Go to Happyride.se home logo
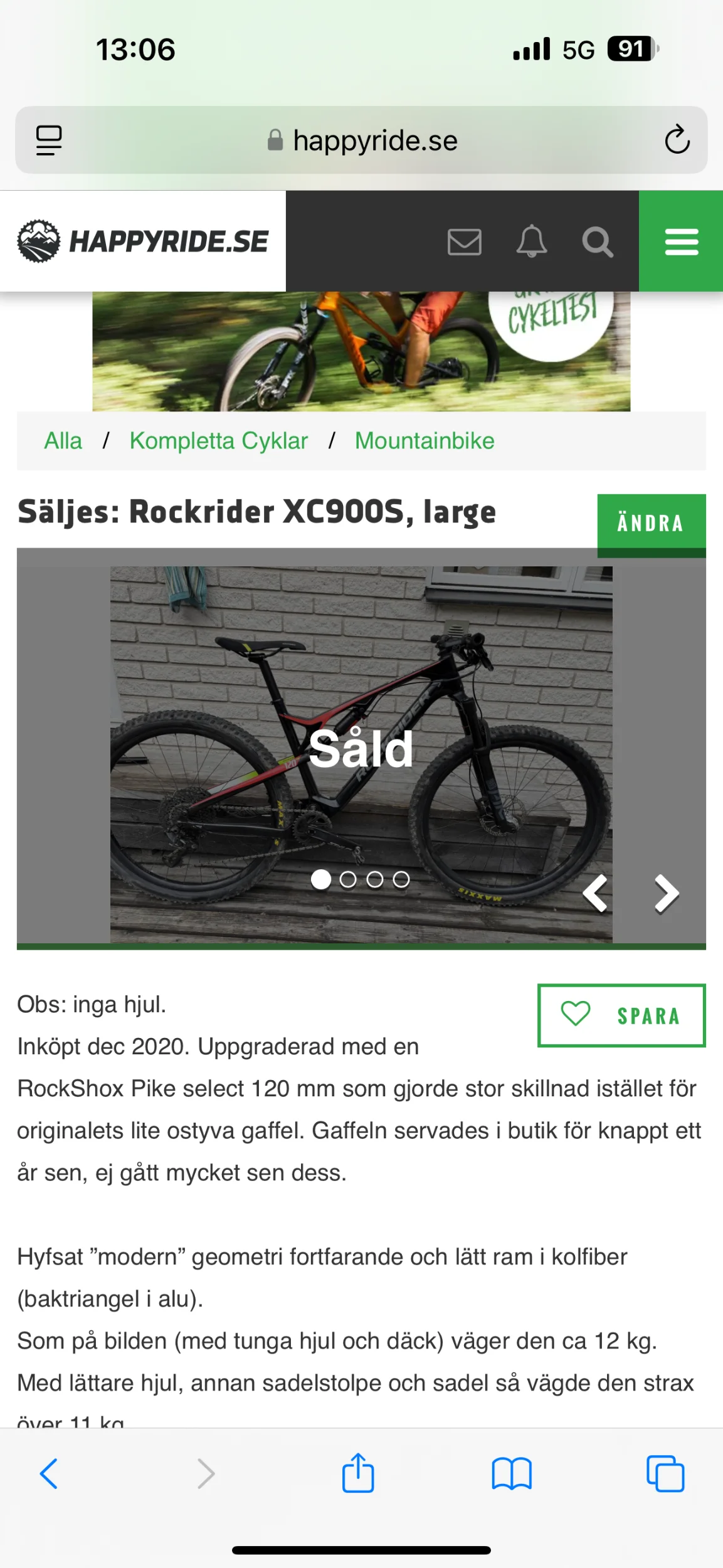 tap(143, 241)
